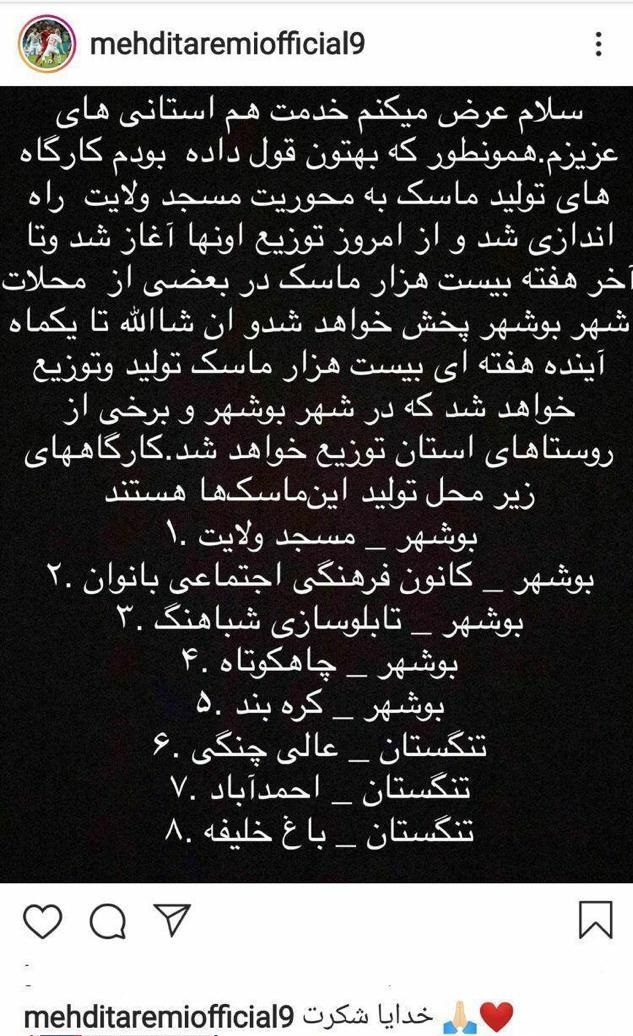Open the post's three-dot options menu
Image resolution: width=633 pixels, height=1036 pixels.
pos(597,44)
